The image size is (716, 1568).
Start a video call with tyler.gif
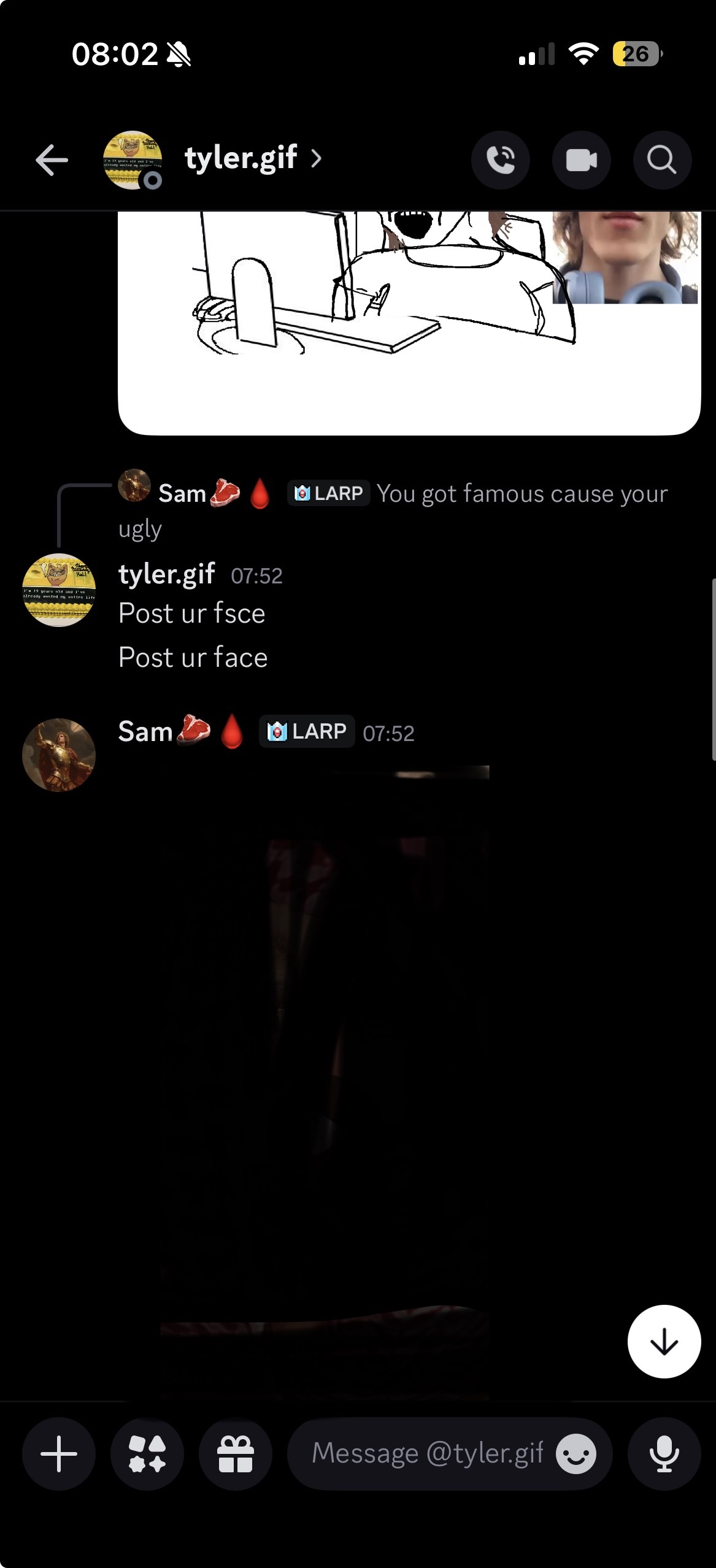click(x=581, y=161)
